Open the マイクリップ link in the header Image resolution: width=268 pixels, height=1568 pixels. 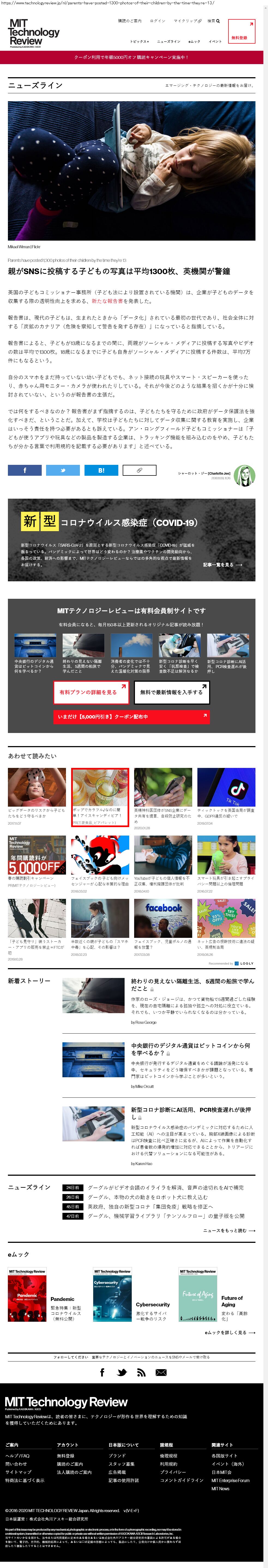pos(187,21)
